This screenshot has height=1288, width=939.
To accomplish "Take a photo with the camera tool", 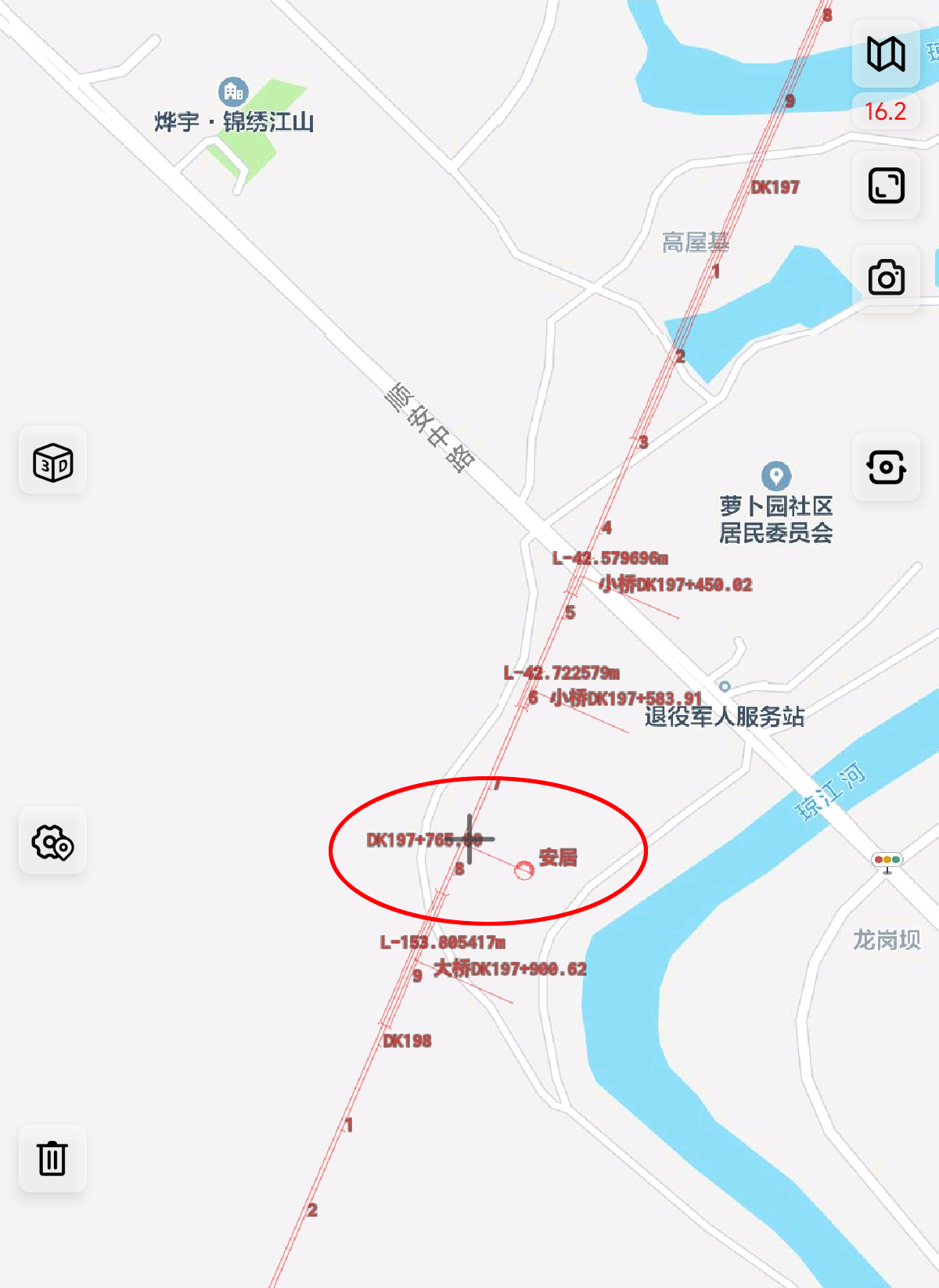I will tap(885, 275).
